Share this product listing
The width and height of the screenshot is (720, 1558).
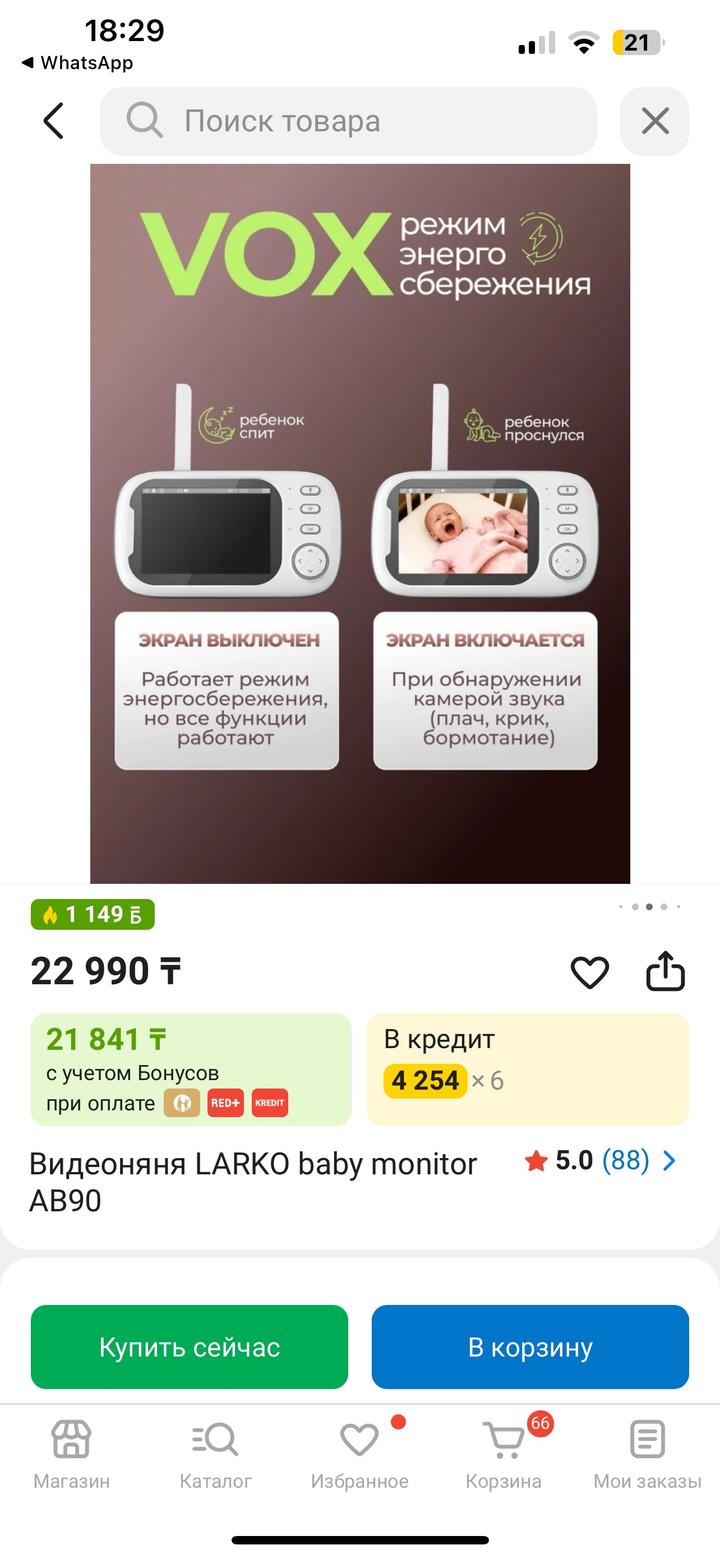coord(665,971)
